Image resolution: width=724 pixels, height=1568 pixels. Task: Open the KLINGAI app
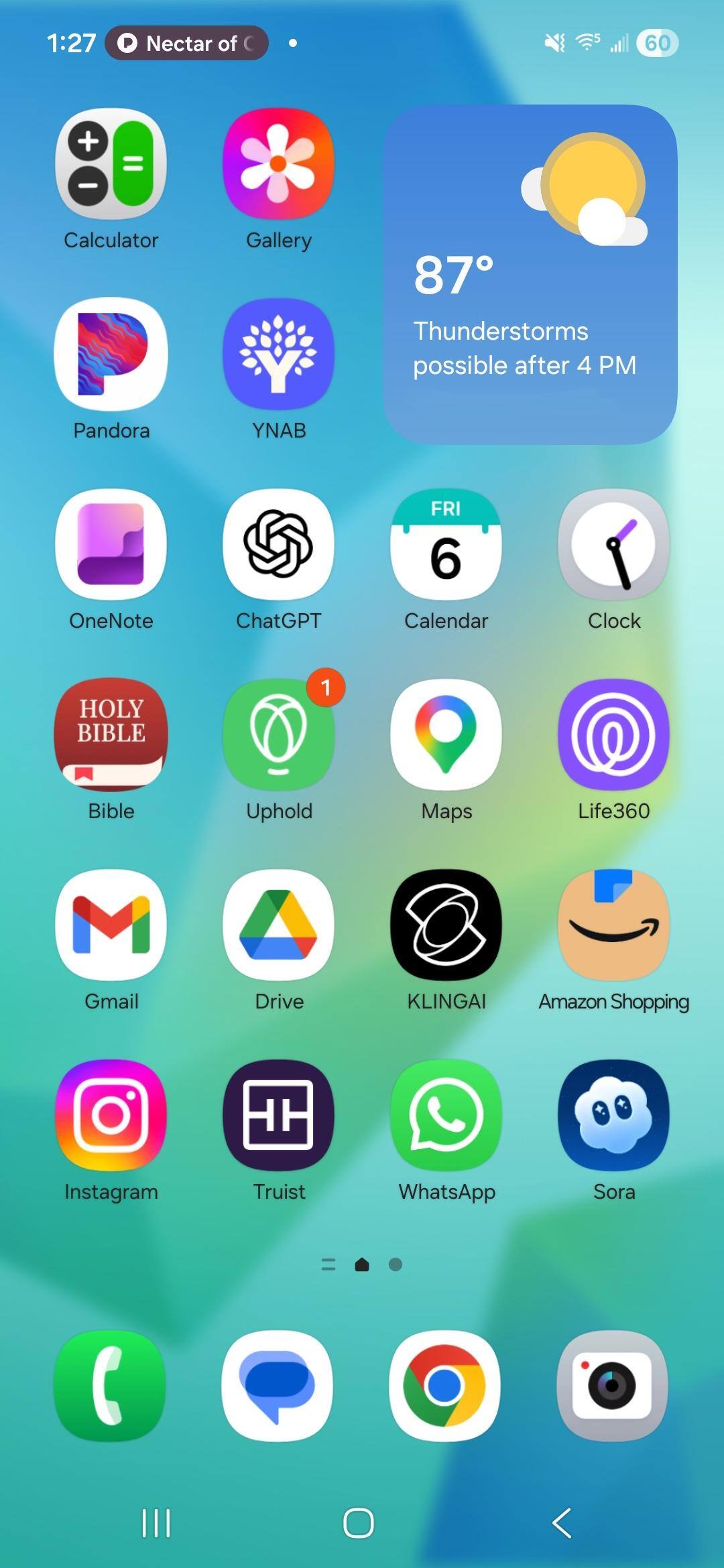(446, 925)
